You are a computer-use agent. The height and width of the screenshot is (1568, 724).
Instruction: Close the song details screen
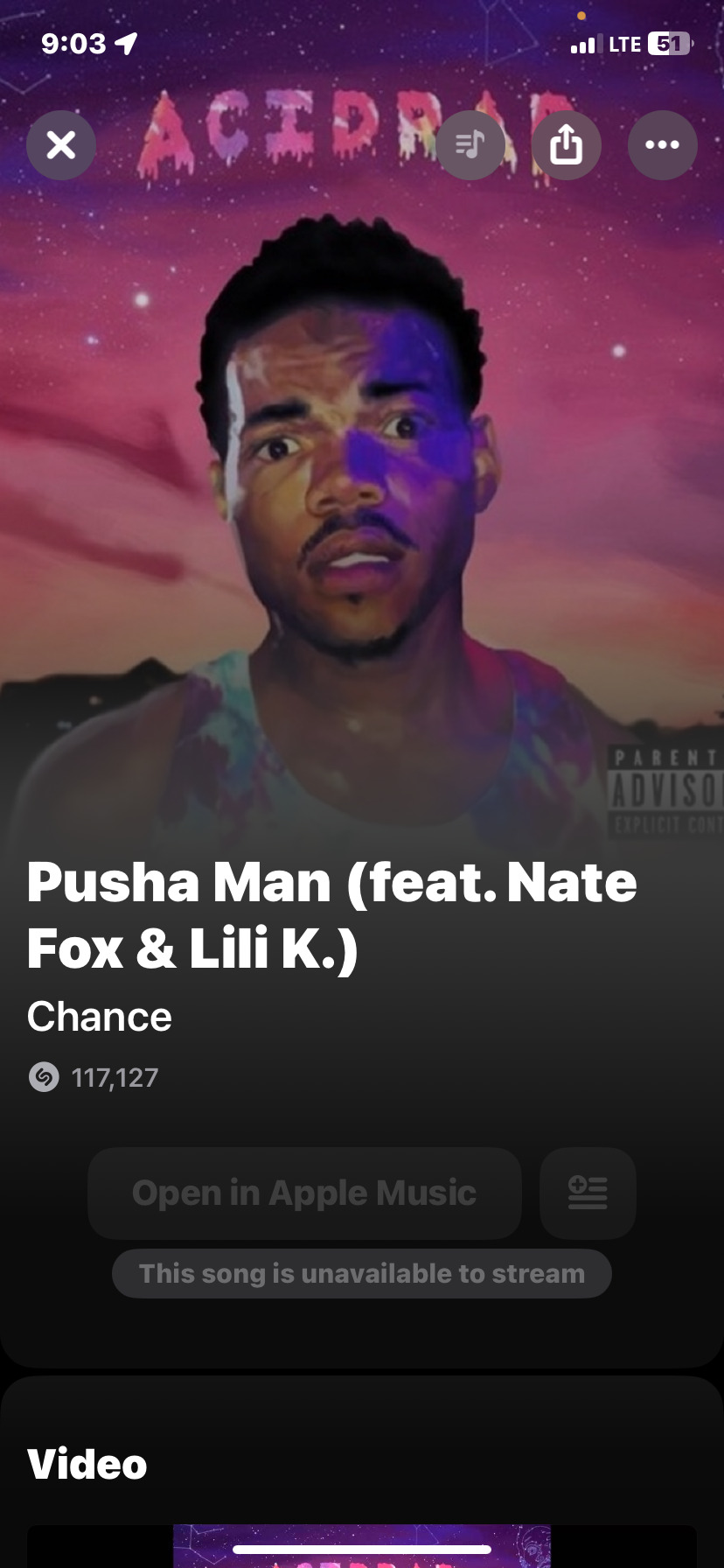click(61, 145)
